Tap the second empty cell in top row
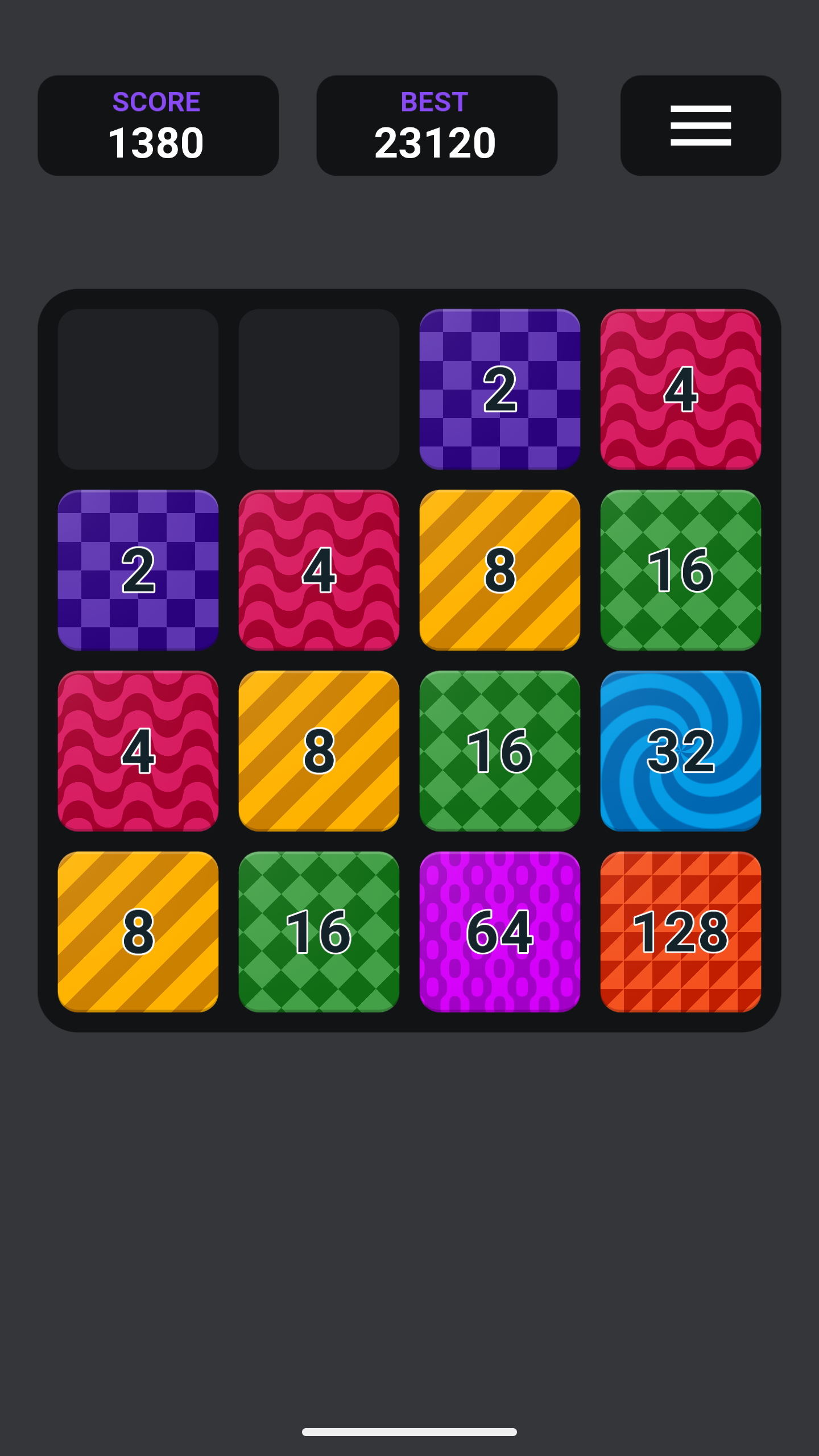 point(318,392)
